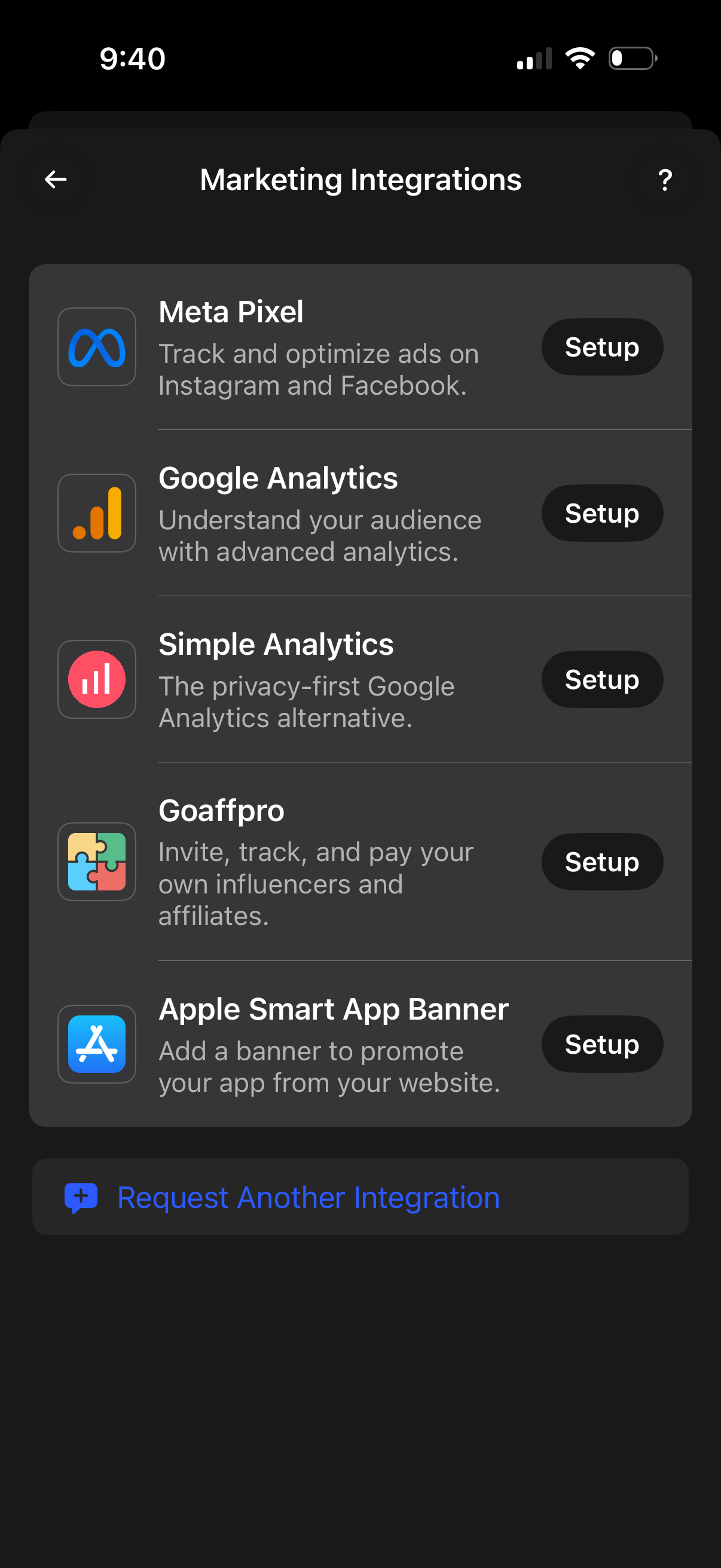Open the help question mark

[x=664, y=180]
